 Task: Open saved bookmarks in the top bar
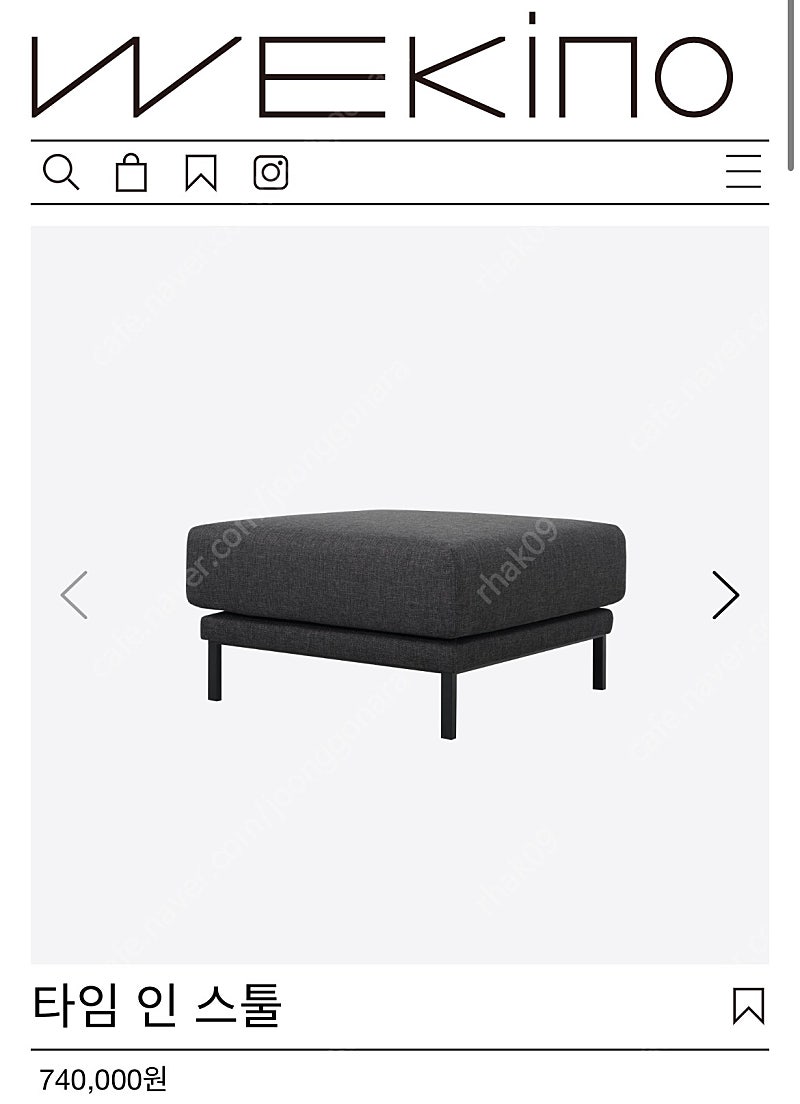pyautogui.click(x=201, y=173)
